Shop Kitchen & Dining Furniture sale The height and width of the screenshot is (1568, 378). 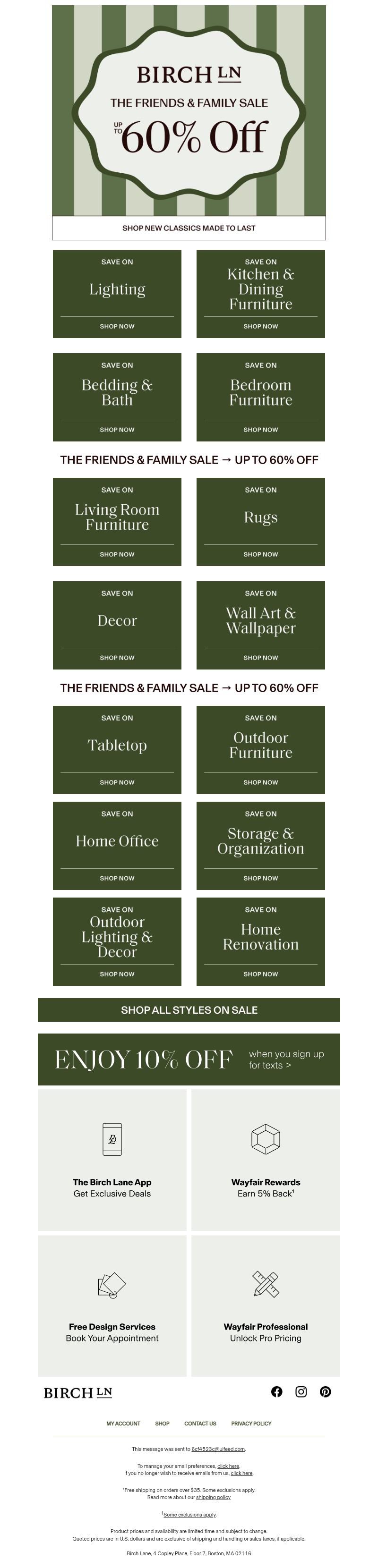point(260,293)
